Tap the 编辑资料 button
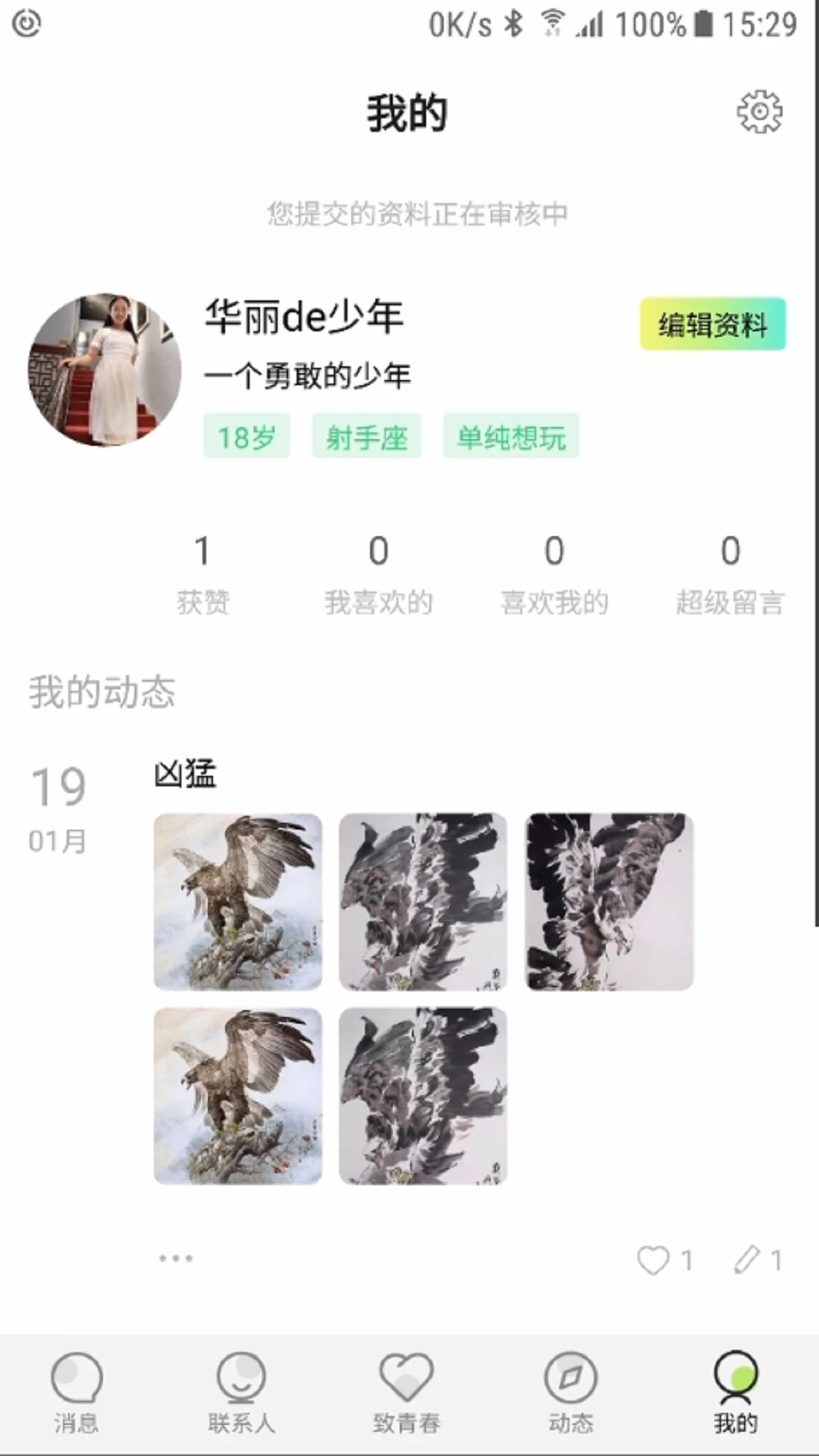The height and width of the screenshot is (1456, 819). pyautogui.click(x=713, y=325)
